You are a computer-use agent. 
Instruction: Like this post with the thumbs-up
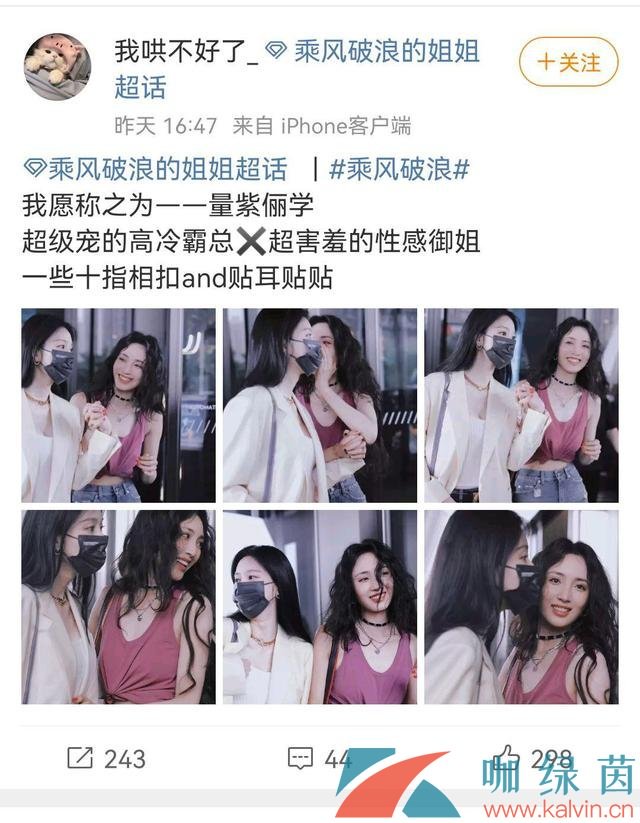(509, 757)
